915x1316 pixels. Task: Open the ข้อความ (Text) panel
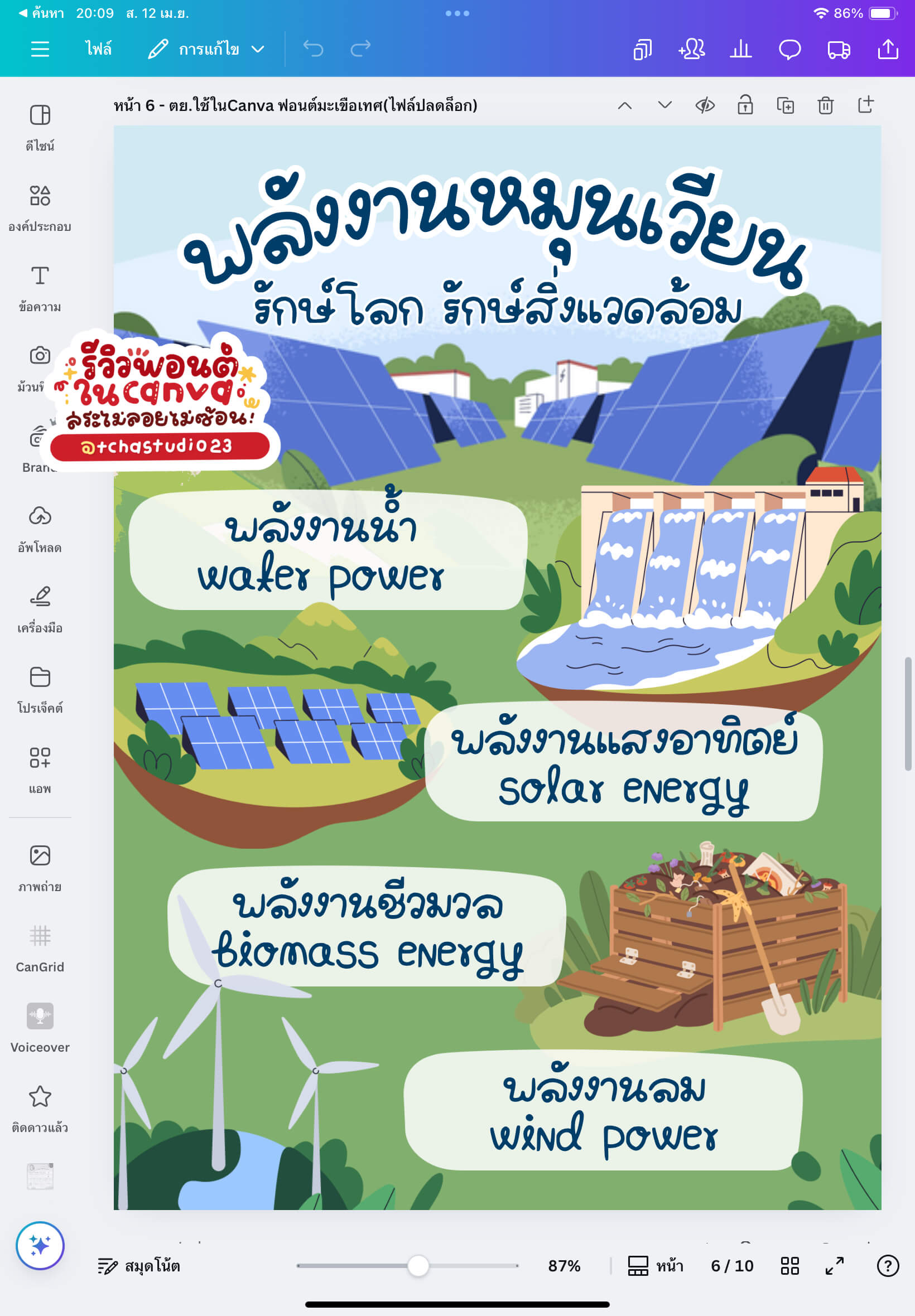pos(40,287)
